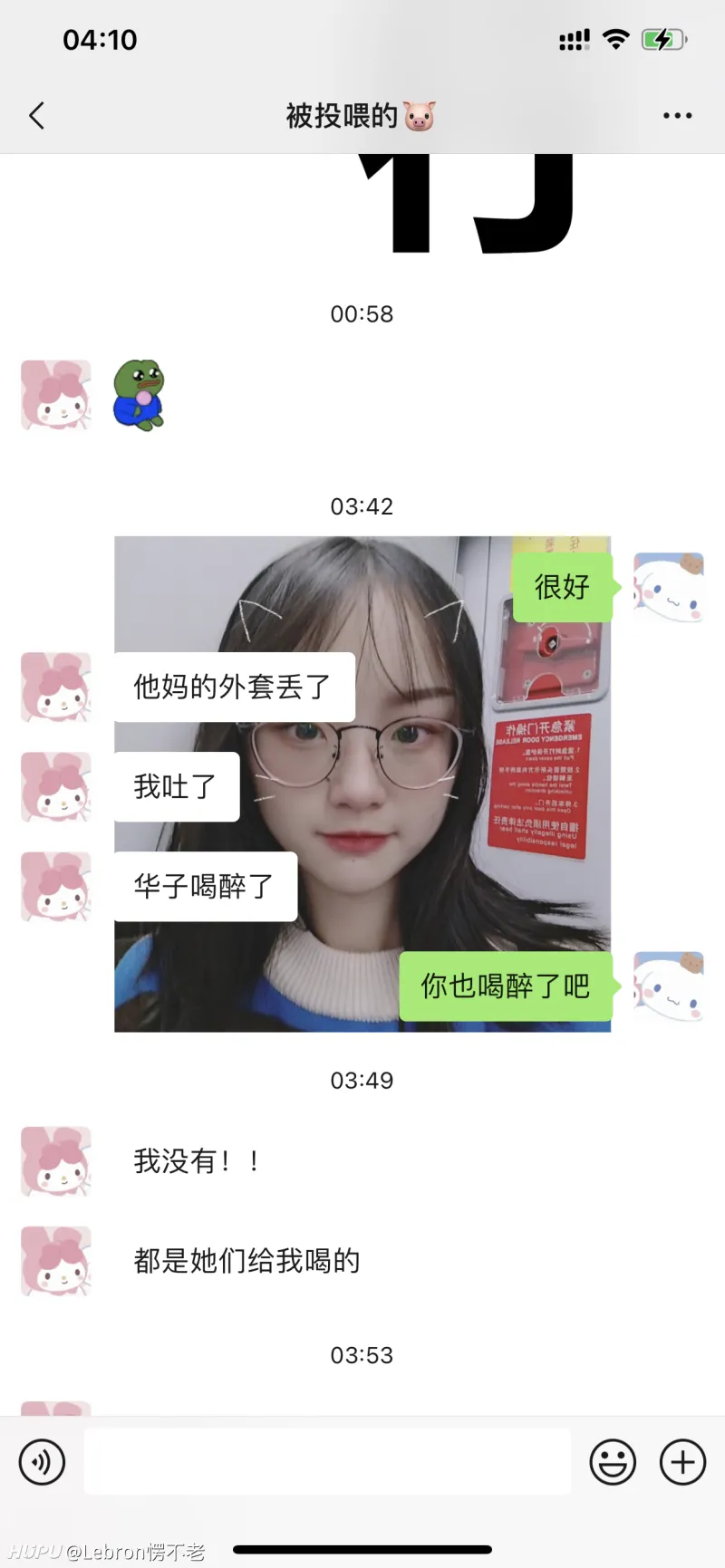Focus the message text field
725x1568 pixels.
327,1461
